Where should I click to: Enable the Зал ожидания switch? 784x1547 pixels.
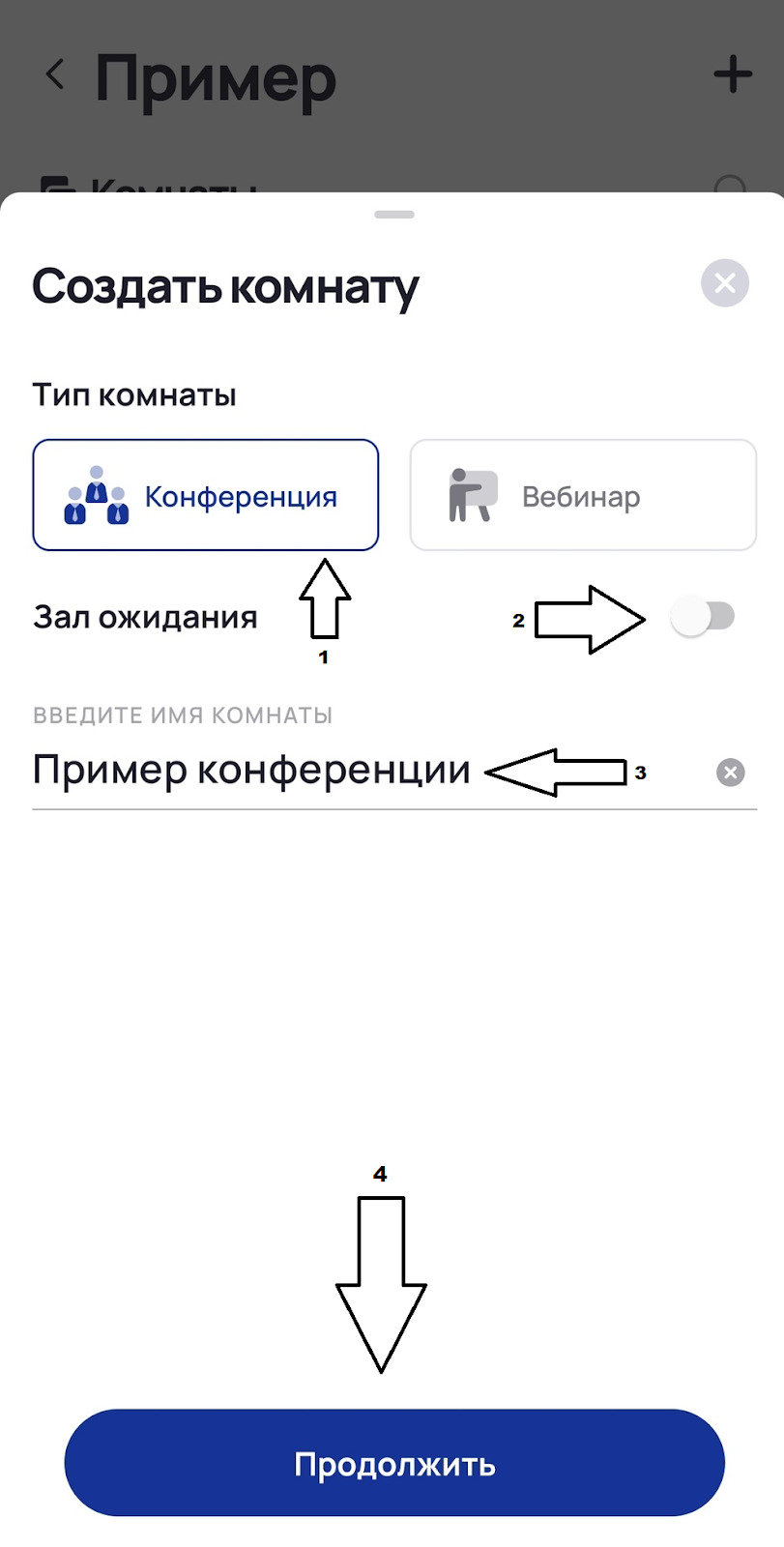[704, 617]
